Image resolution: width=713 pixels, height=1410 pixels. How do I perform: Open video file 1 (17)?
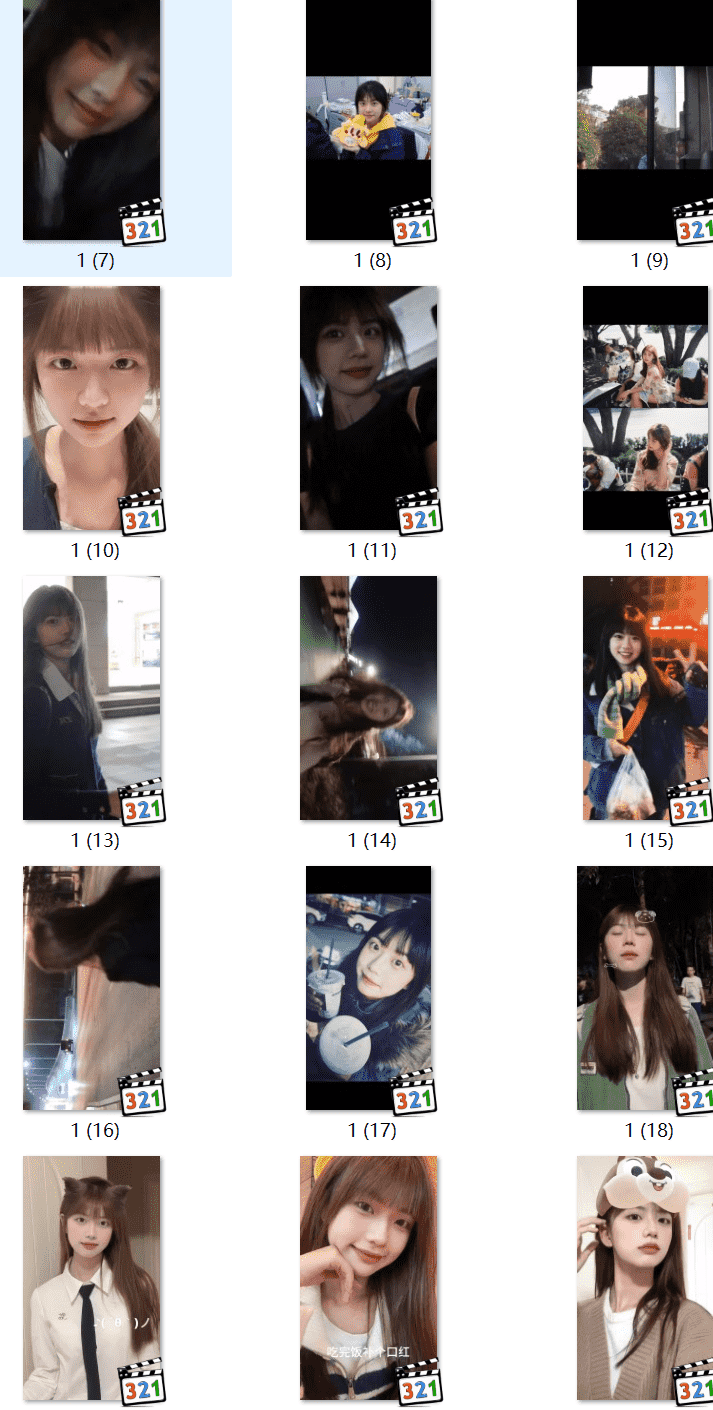point(369,988)
